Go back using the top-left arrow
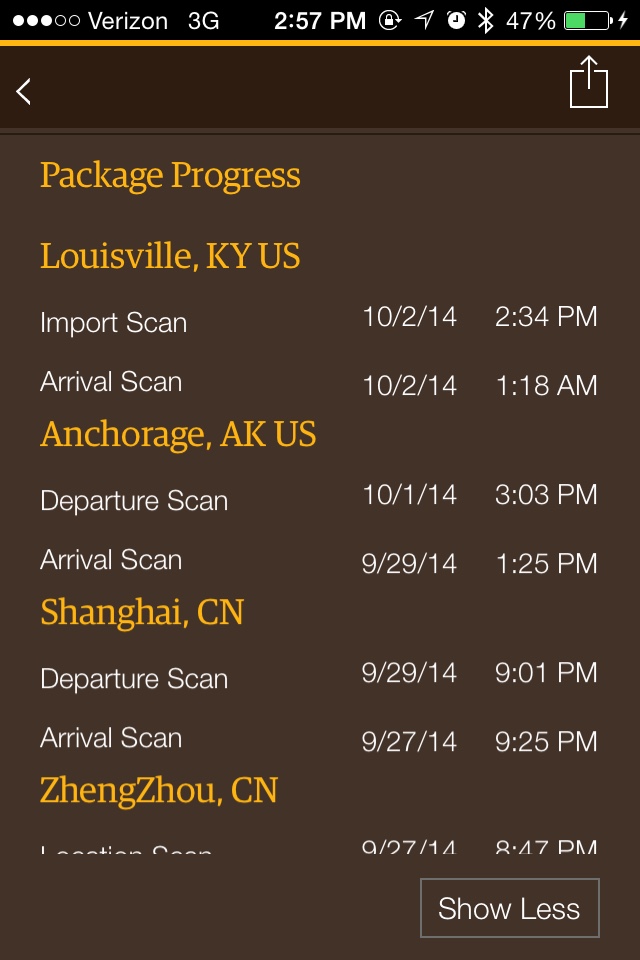Screen dimensions: 640x960 coord(25,91)
